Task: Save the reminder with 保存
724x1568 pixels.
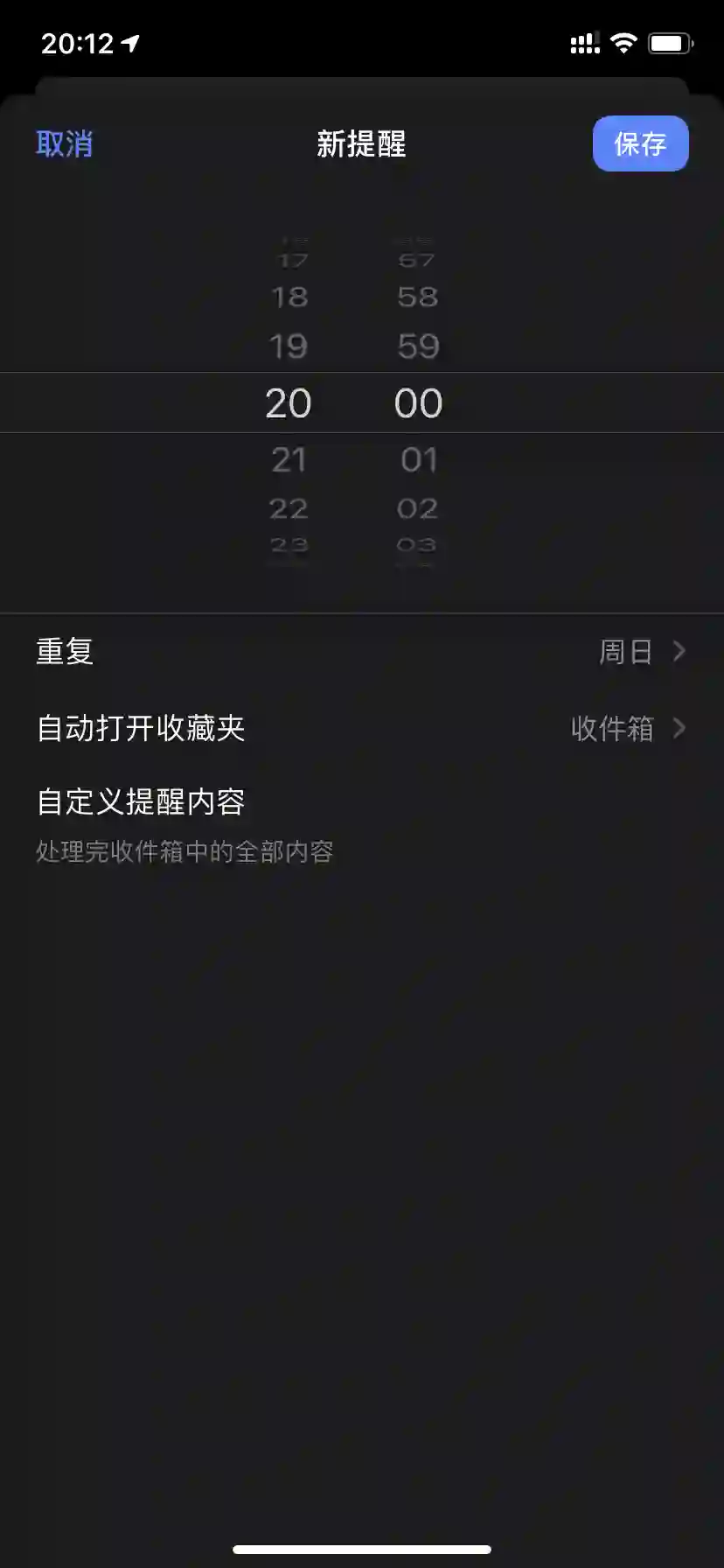Action: (x=640, y=143)
